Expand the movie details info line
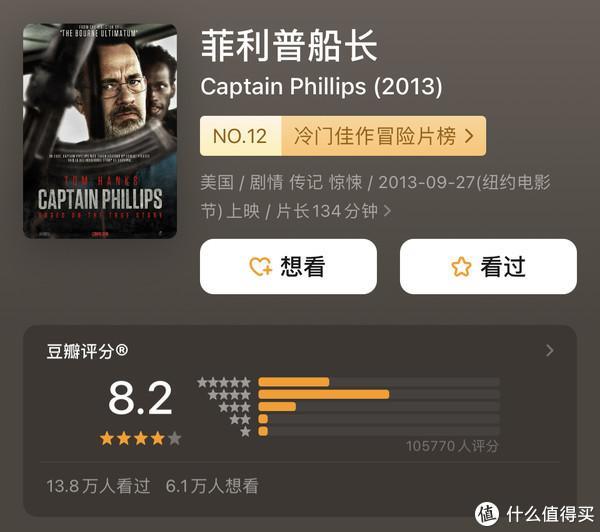Viewport: 600px width, 532px height. pos(388,211)
